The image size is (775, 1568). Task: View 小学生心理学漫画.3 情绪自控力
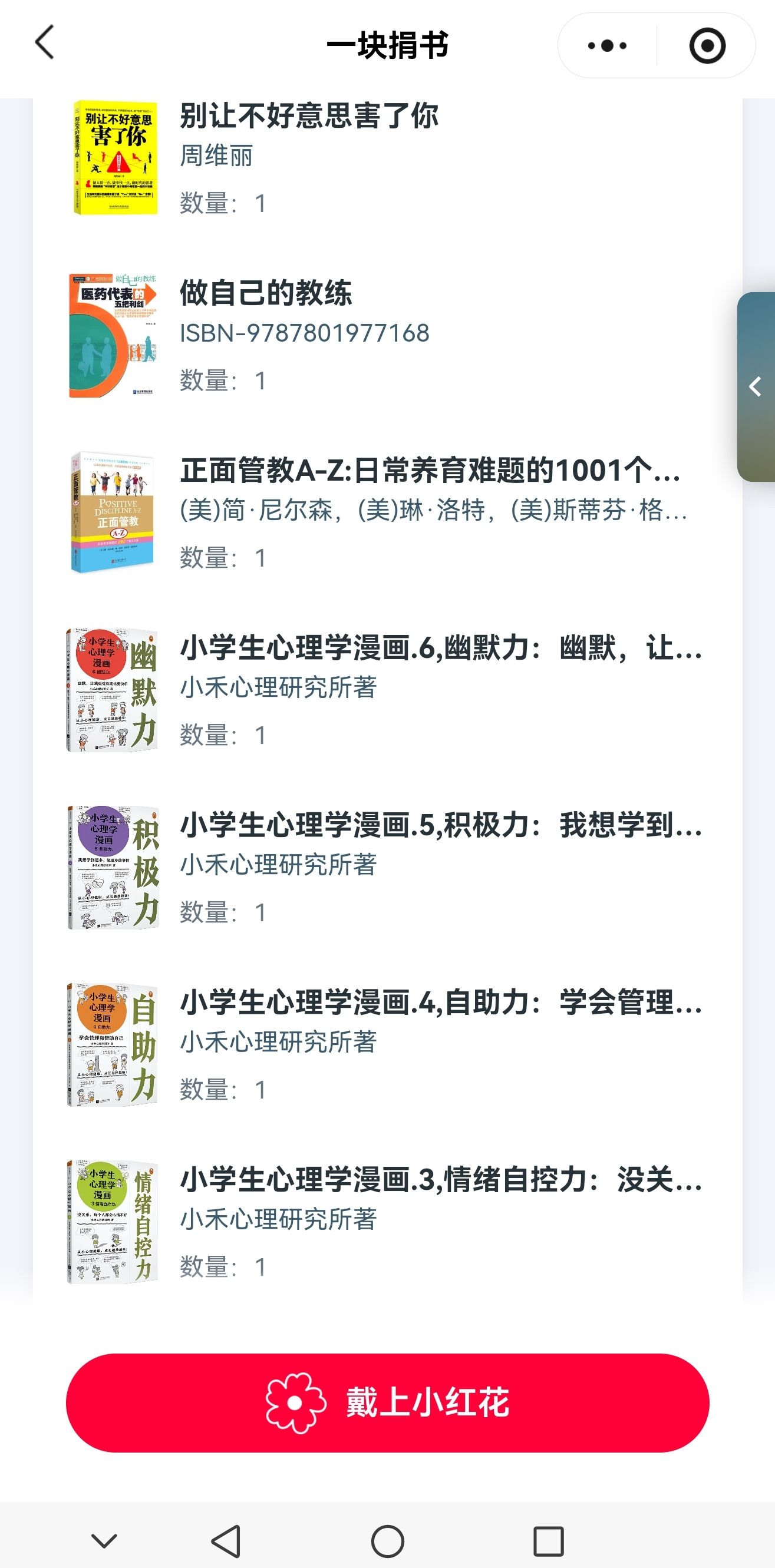[440, 1179]
